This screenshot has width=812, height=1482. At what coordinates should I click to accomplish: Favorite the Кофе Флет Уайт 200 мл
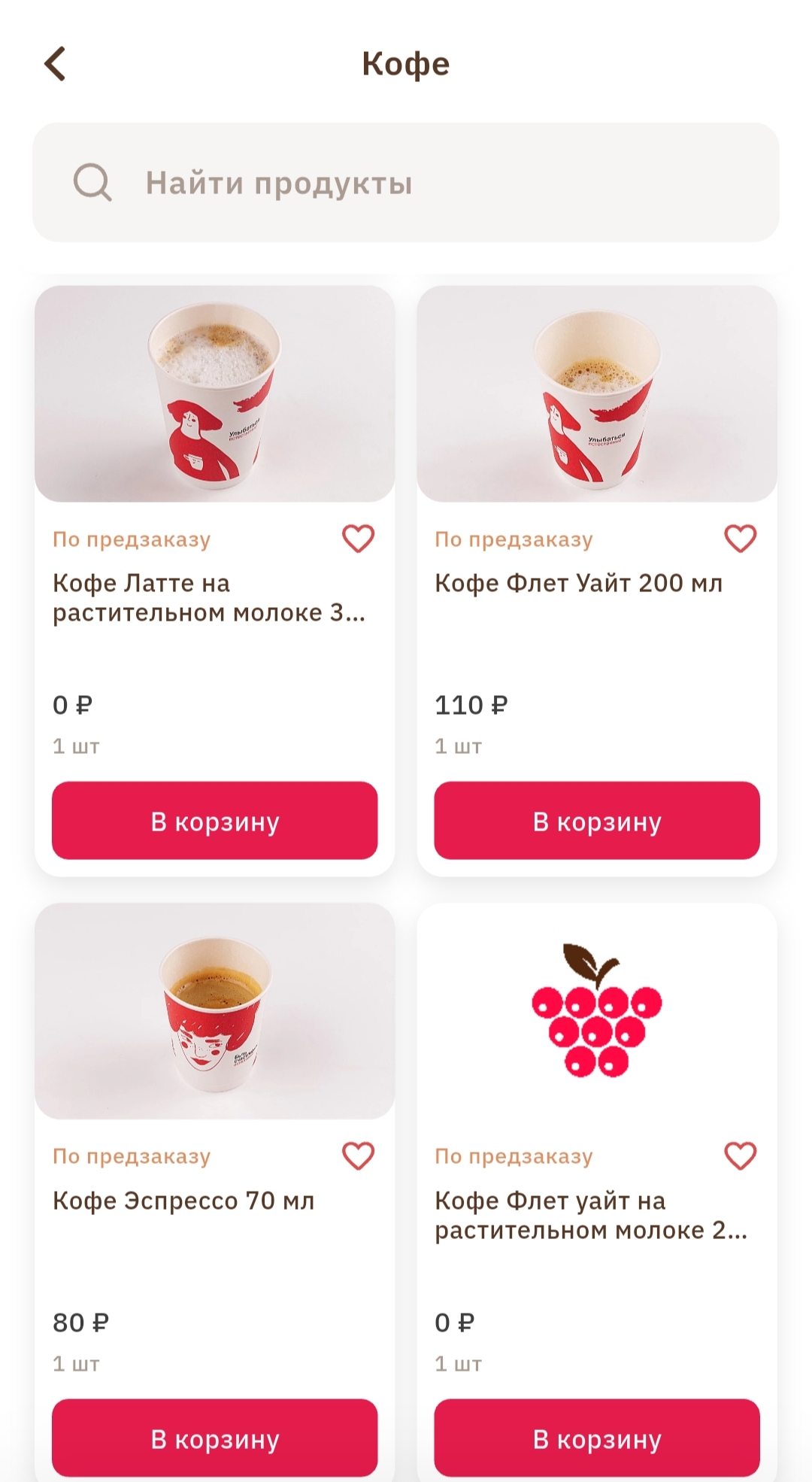pos(740,539)
